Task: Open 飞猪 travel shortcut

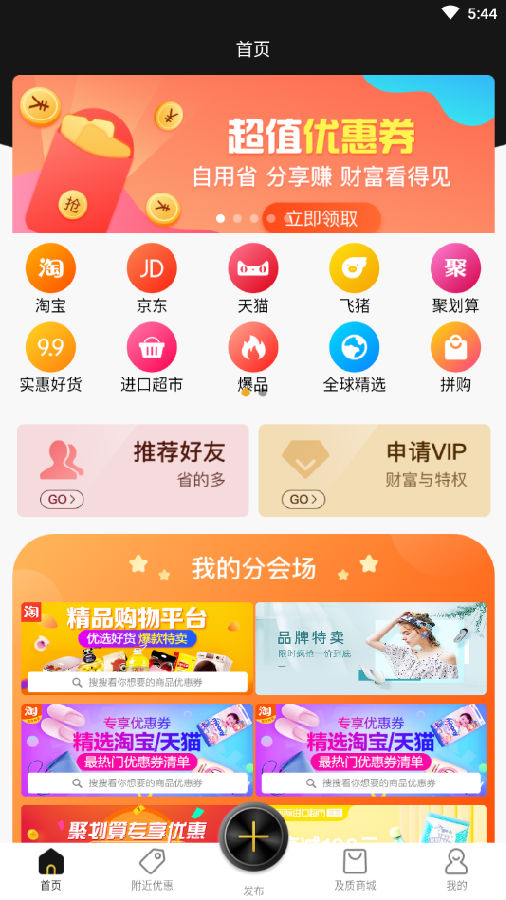Action: click(354, 278)
